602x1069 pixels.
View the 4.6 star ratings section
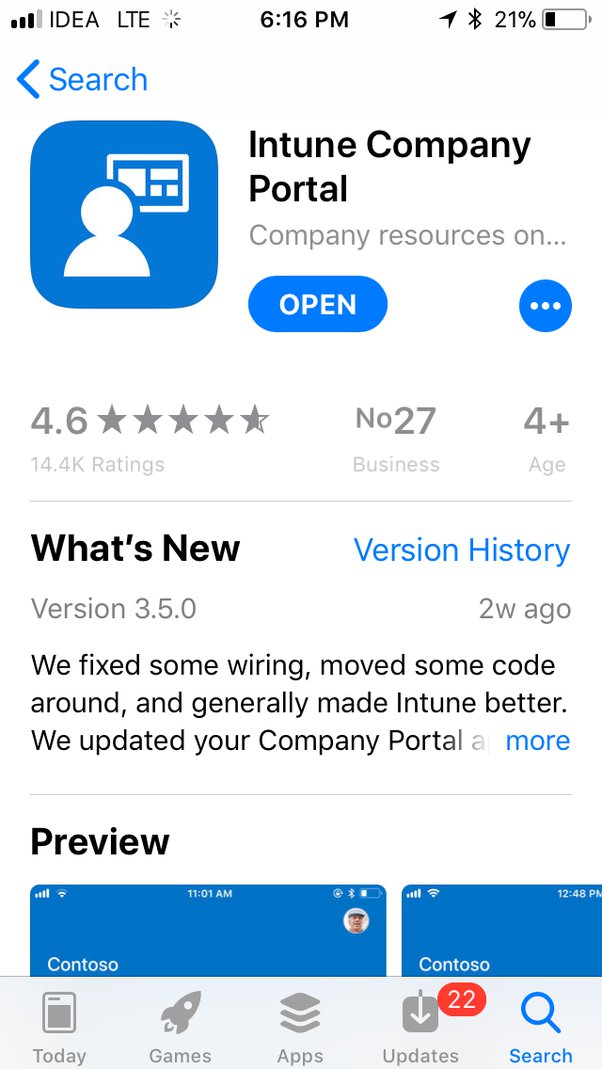coord(150,435)
